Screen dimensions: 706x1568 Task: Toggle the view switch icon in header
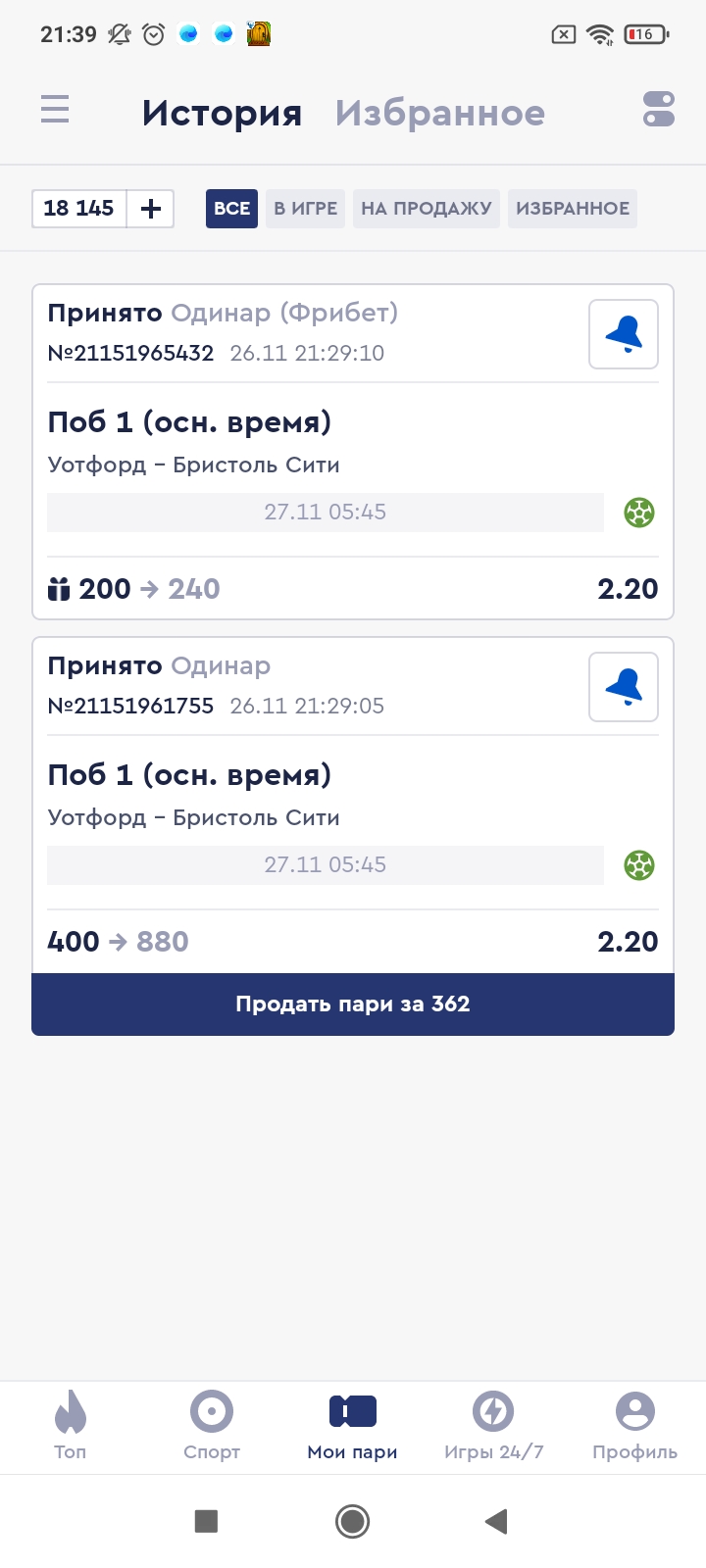659,109
